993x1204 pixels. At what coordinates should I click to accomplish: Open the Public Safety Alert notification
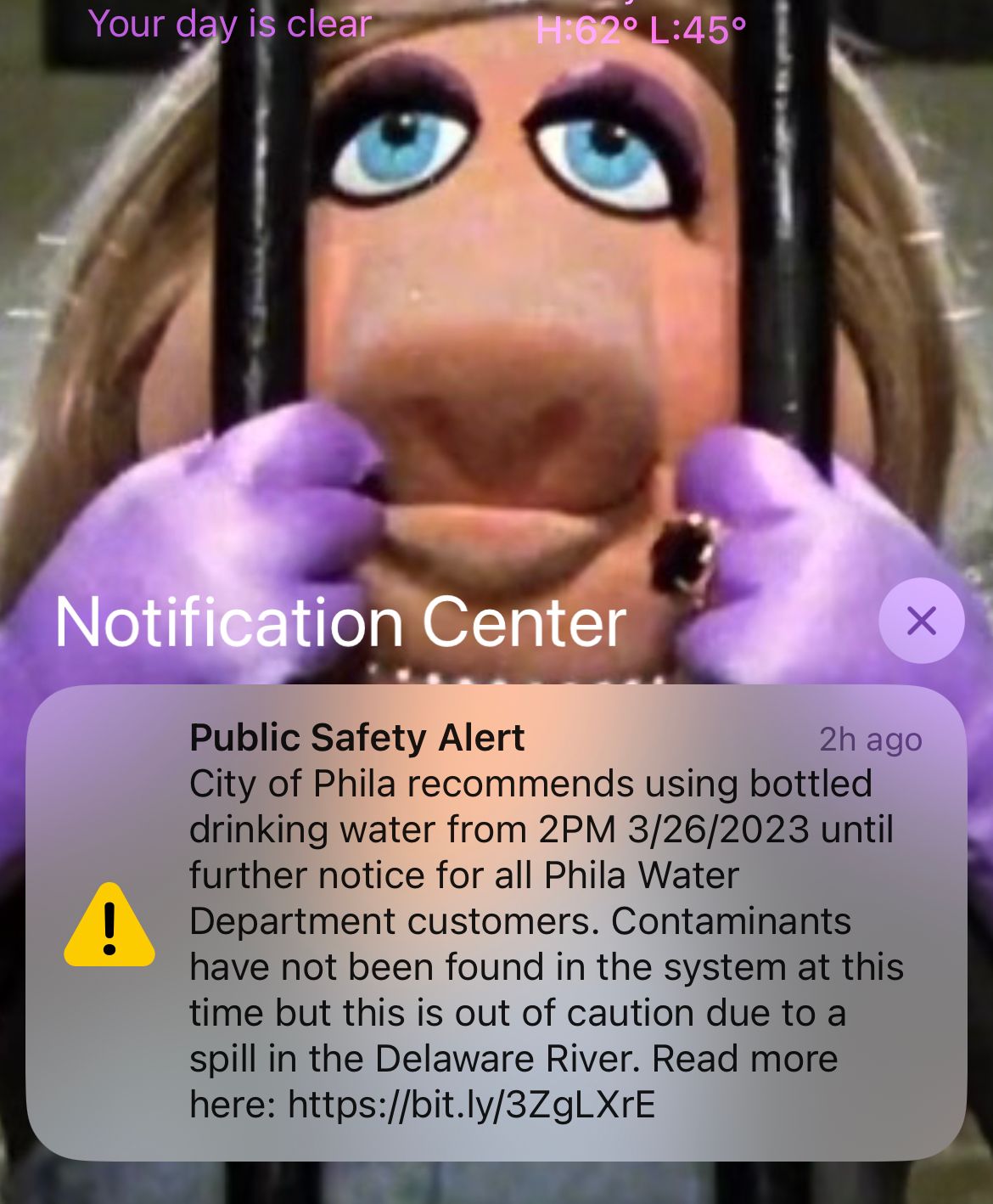tap(496, 921)
